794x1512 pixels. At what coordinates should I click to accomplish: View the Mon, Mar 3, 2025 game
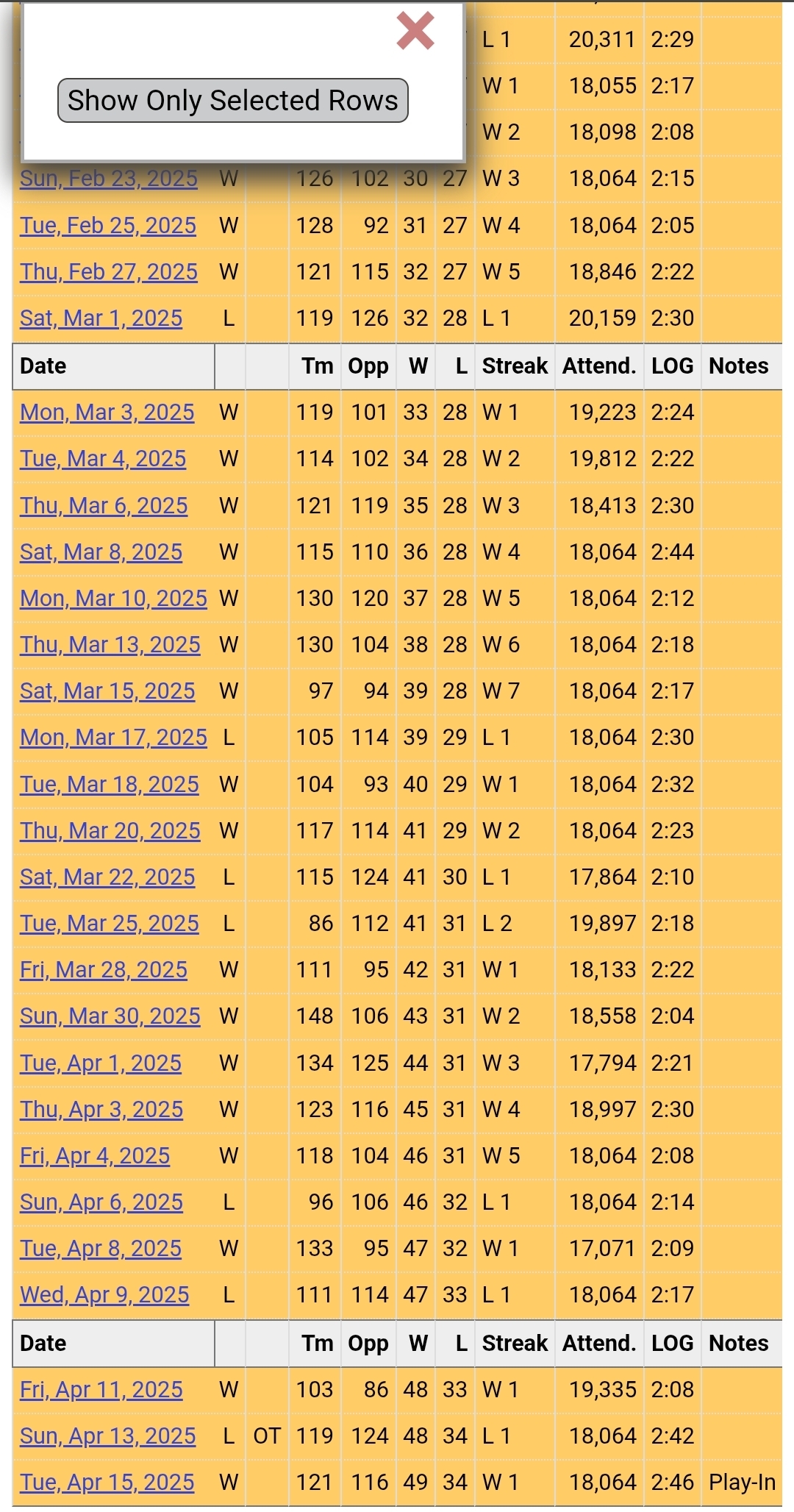click(x=107, y=413)
